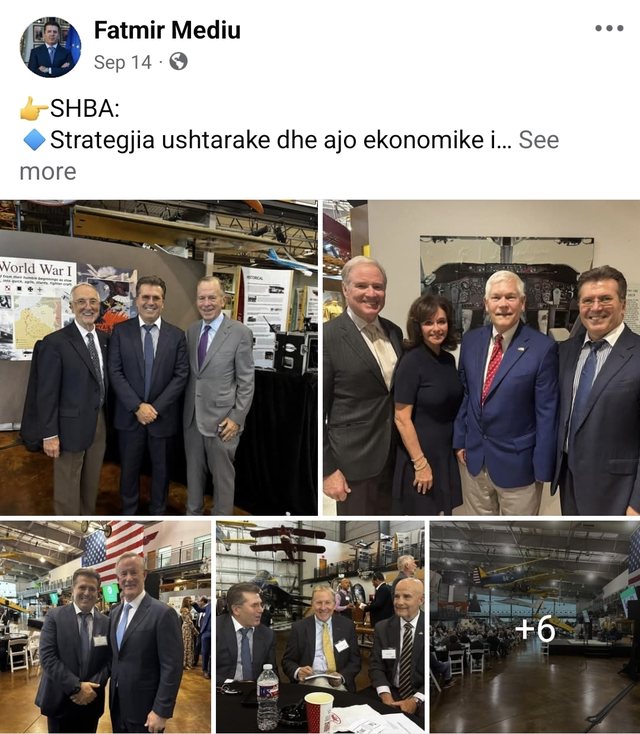View the +6 remaining photos
The height and width of the screenshot is (734, 640).
(x=534, y=626)
